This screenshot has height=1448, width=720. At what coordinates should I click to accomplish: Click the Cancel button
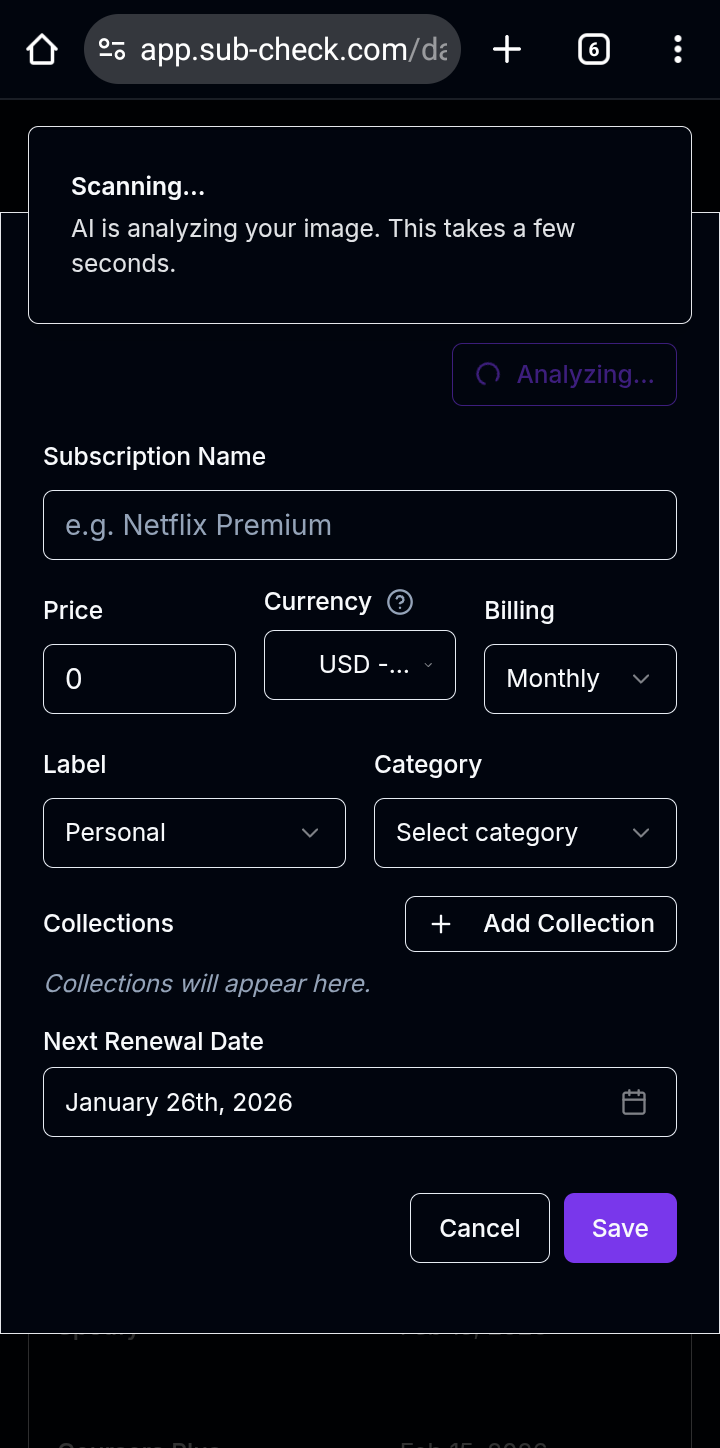click(479, 1227)
